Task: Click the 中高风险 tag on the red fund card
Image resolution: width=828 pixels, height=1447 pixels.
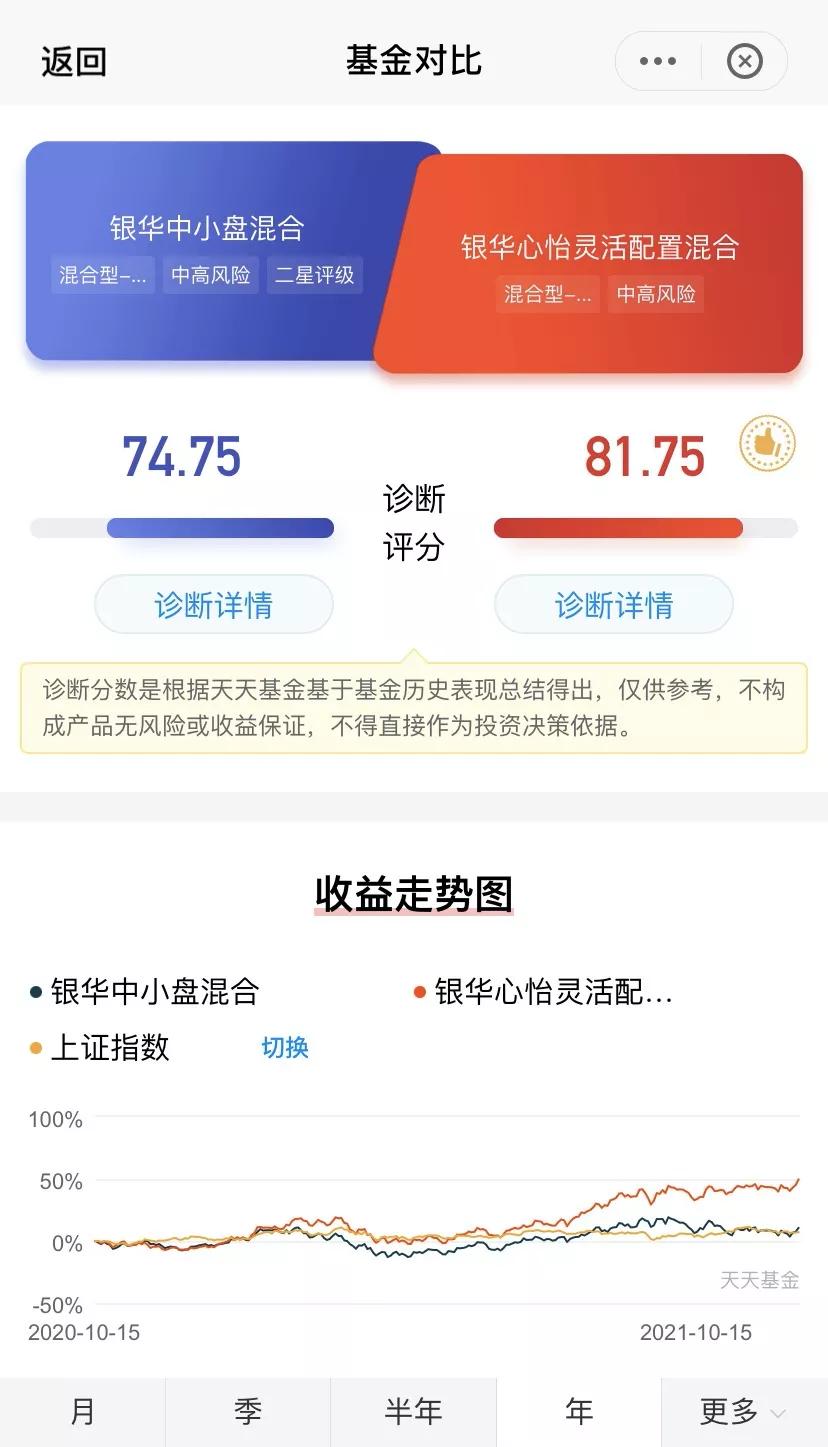Action: click(655, 294)
